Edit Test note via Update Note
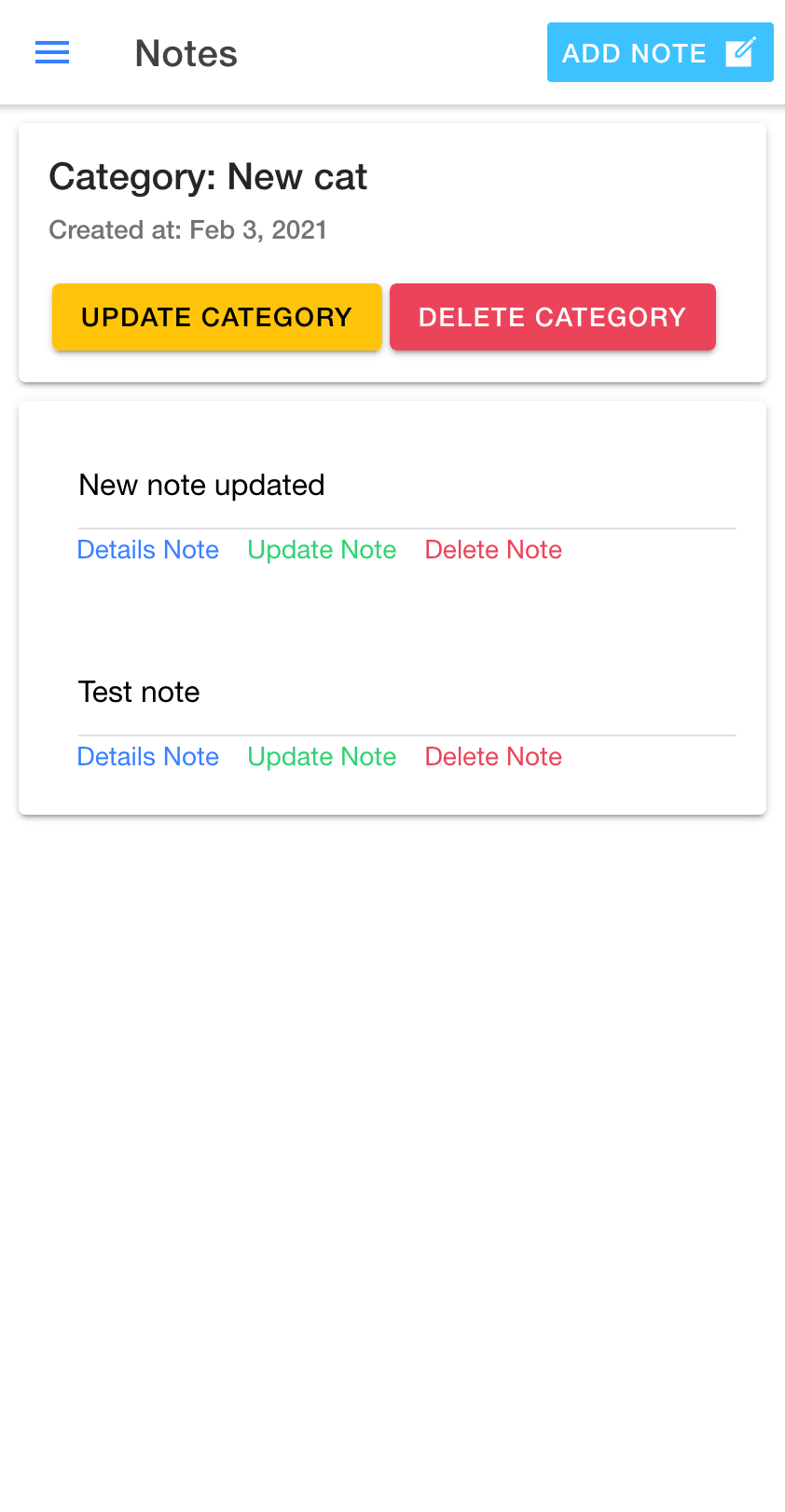The width and height of the screenshot is (785, 1512). click(322, 757)
